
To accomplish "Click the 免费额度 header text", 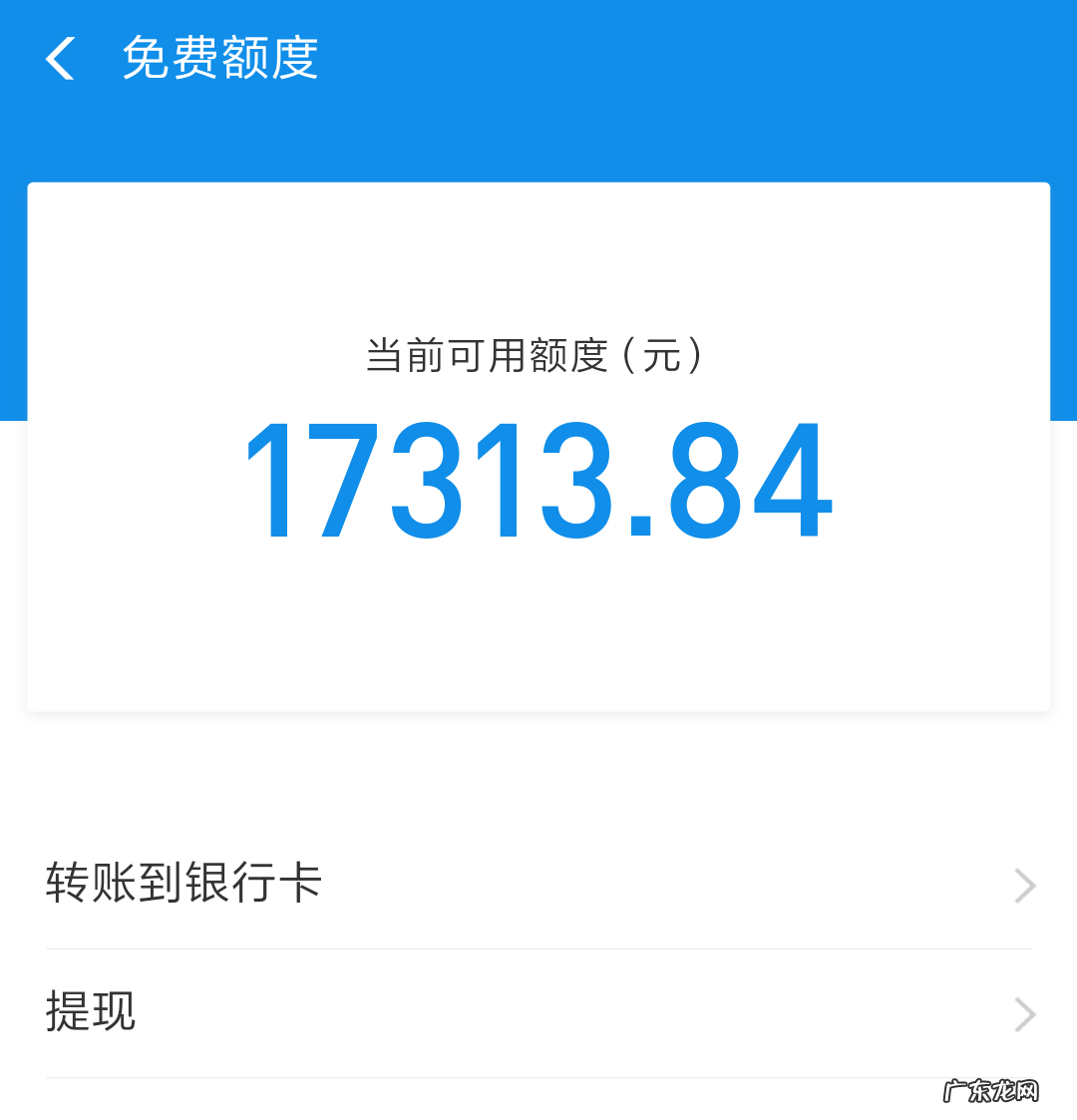I will click(x=217, y=60).
